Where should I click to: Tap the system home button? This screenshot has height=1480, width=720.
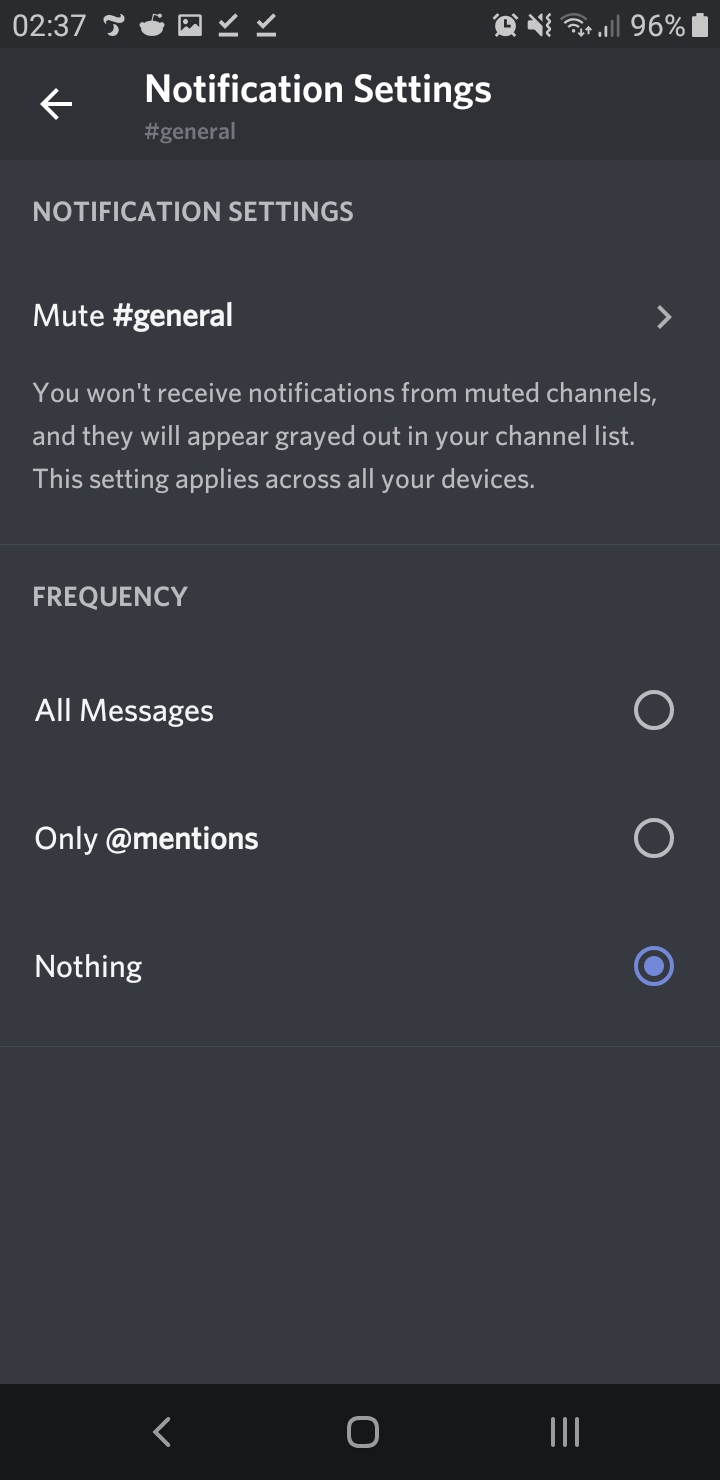(x=362, y=1432)
